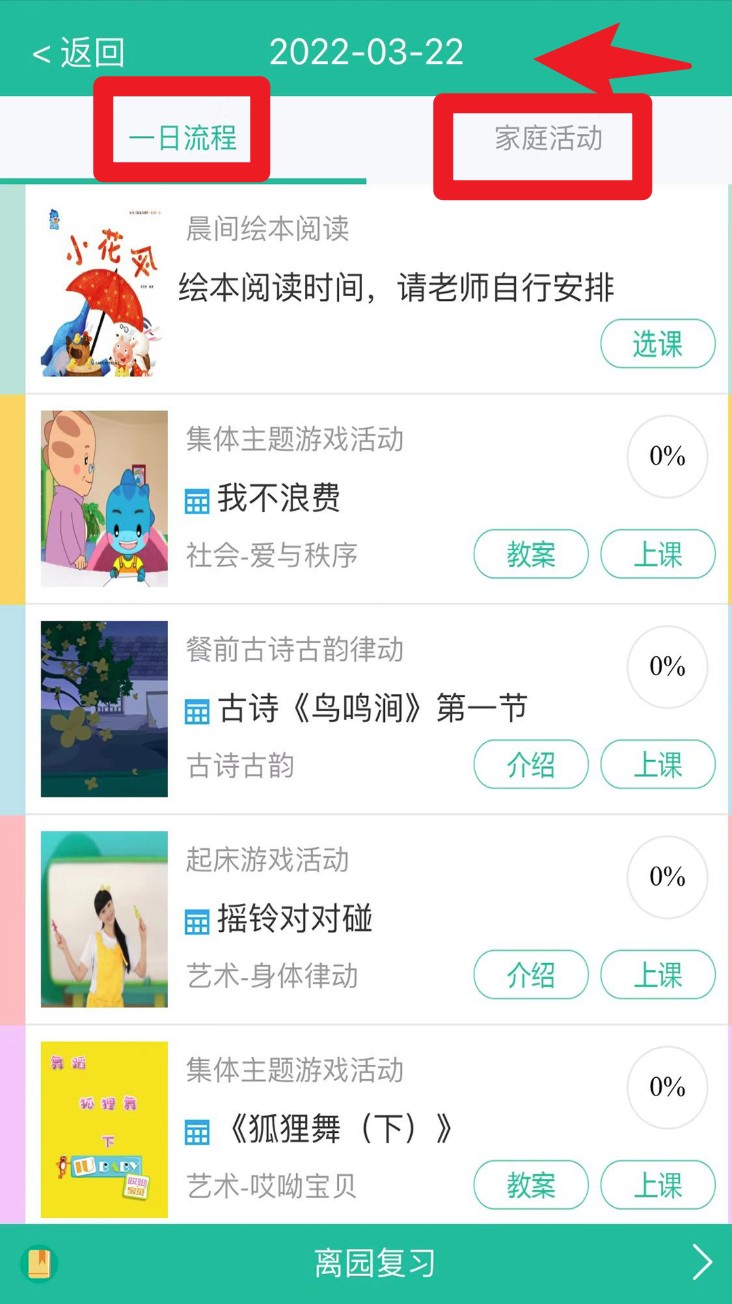Click the blue grid icon beside 我不浪费
Screen dimensions: 732x1304
pyautogui.click(x=196, y=497)
